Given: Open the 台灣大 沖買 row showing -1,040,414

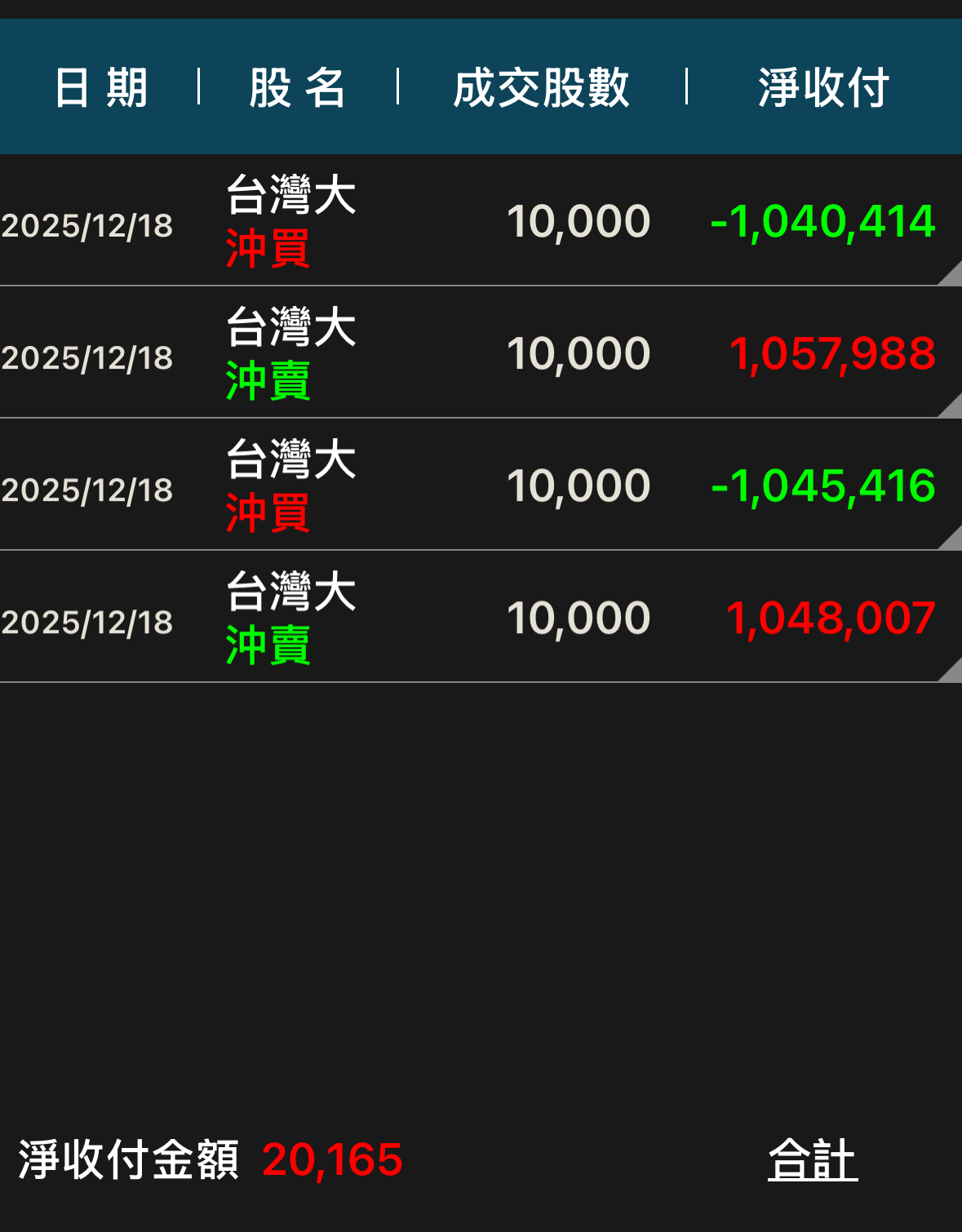Looking at the screenshot, I should 481,220.
